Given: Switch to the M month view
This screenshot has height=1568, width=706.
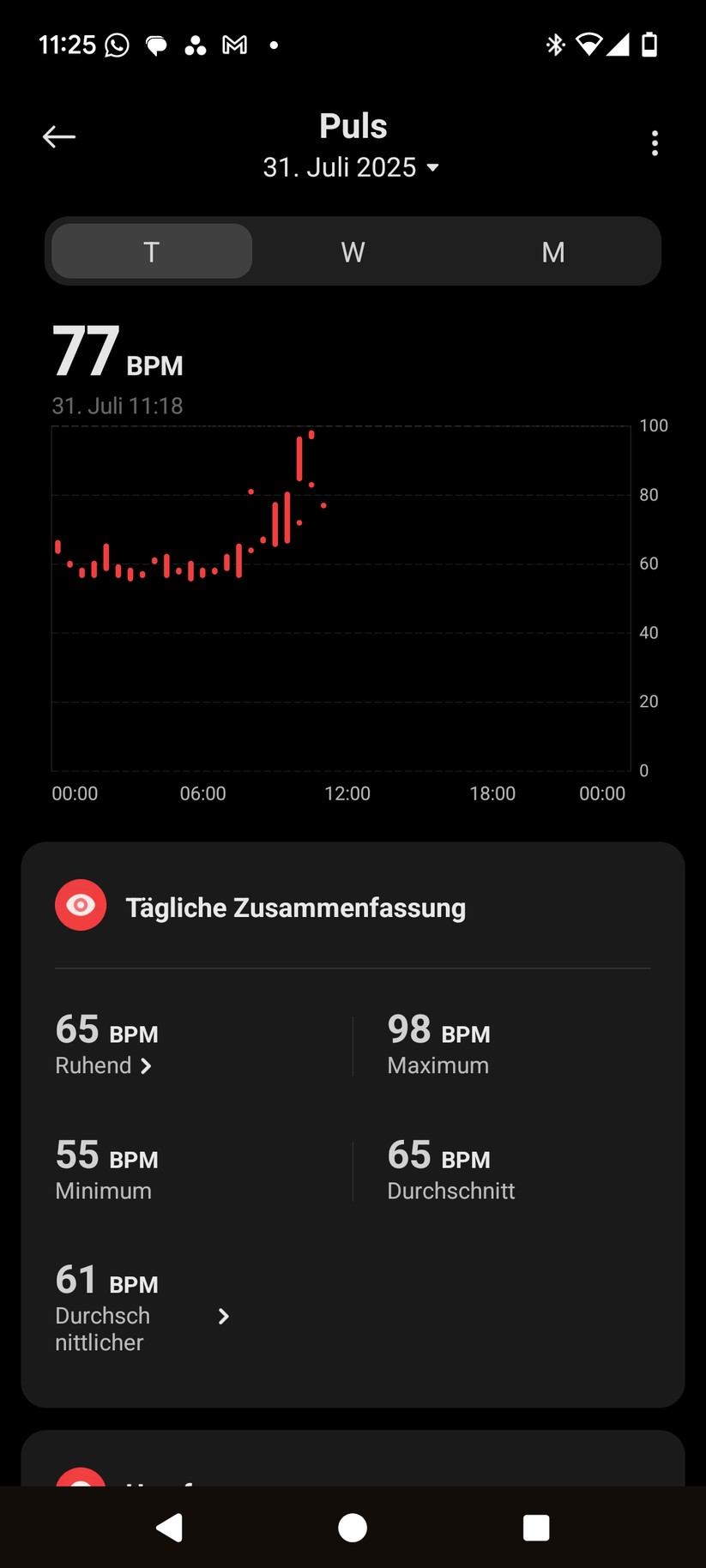Looking at the screenshot, I should point(553,251).
